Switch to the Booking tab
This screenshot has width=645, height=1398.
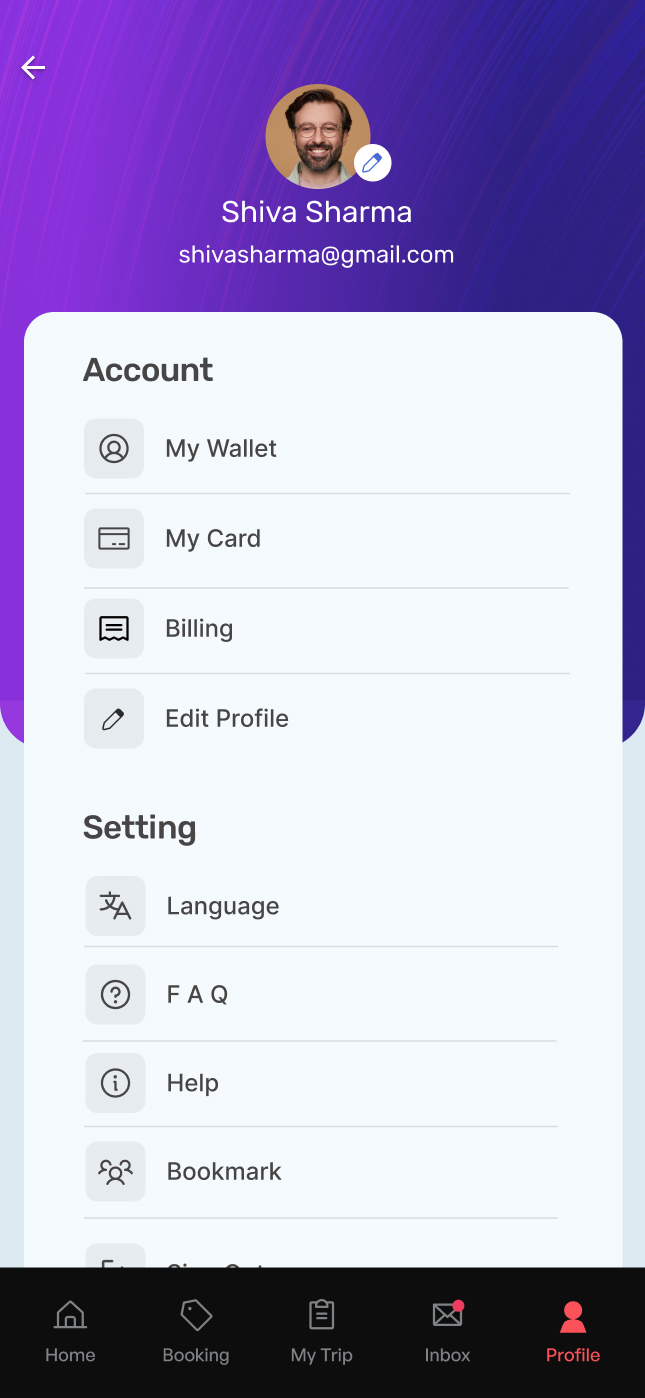196,1332
